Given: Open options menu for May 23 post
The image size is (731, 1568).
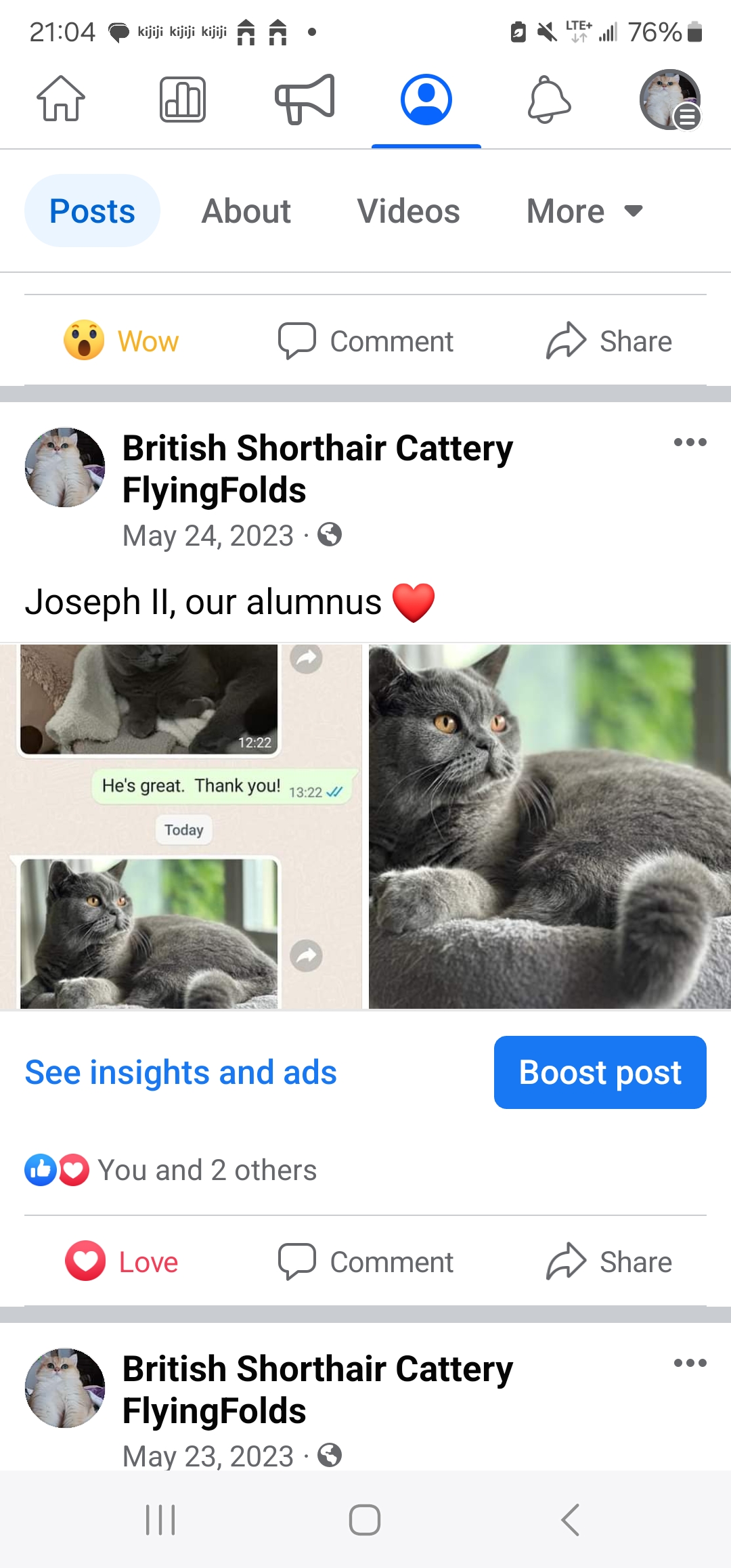Looking at the screenshot, I should click(x=690, y=1363).
